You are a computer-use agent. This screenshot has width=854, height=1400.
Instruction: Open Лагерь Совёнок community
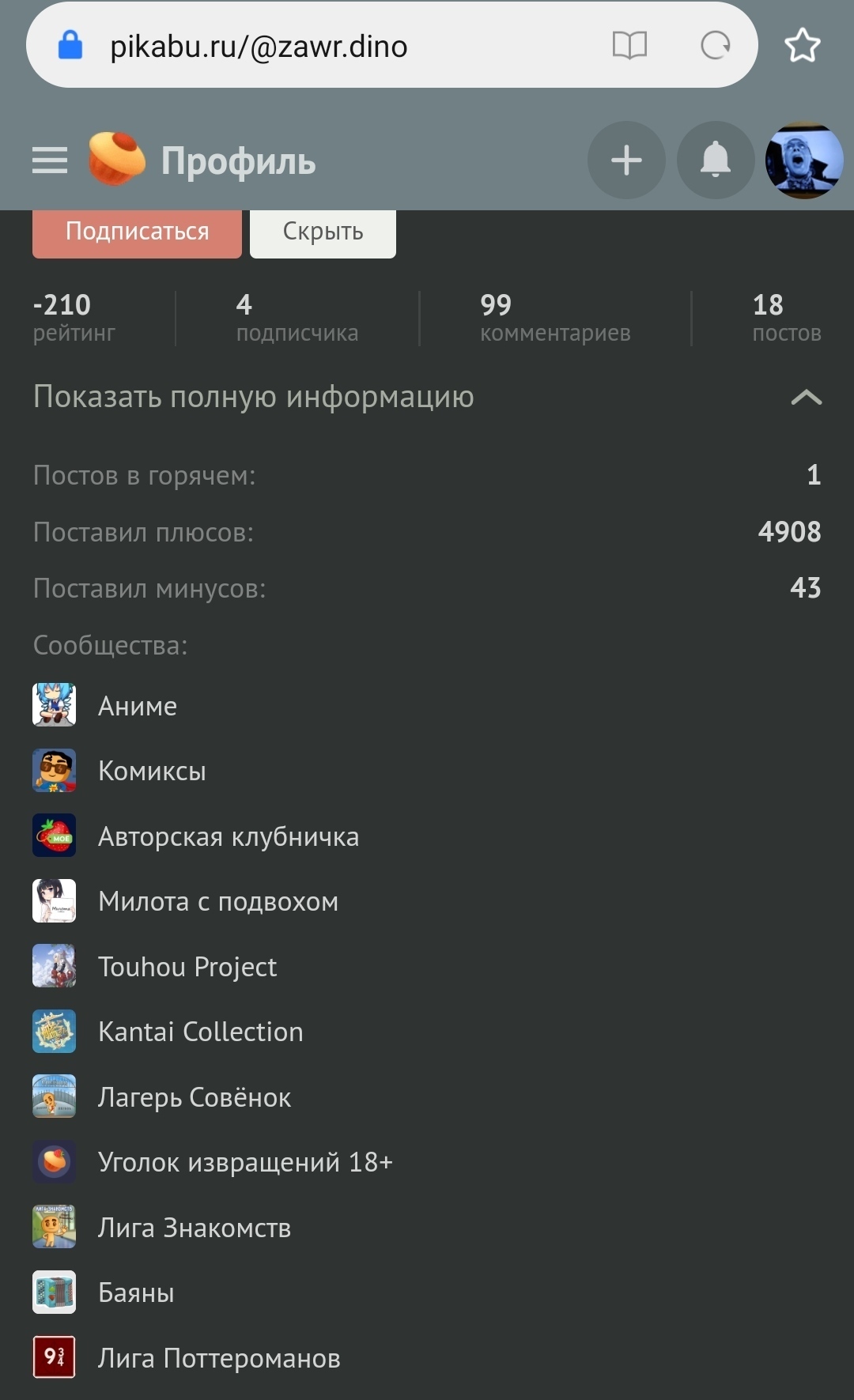click(x=194, y=1097)
